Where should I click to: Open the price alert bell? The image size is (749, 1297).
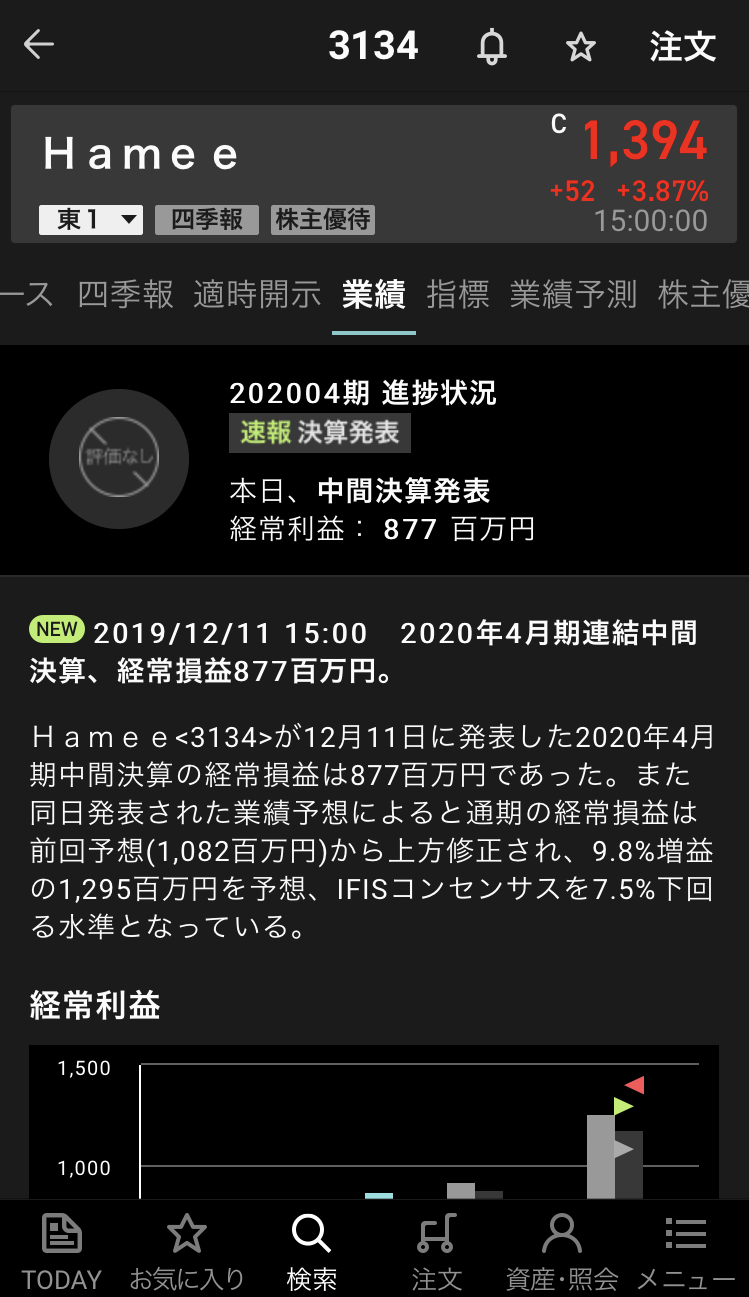[x=491, y=46]
